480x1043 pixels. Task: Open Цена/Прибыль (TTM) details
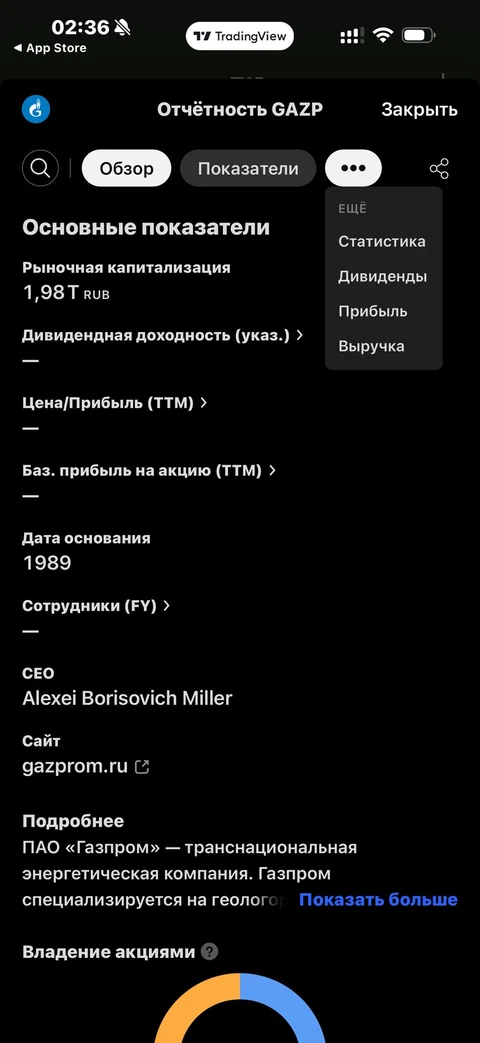pos(115,402)
